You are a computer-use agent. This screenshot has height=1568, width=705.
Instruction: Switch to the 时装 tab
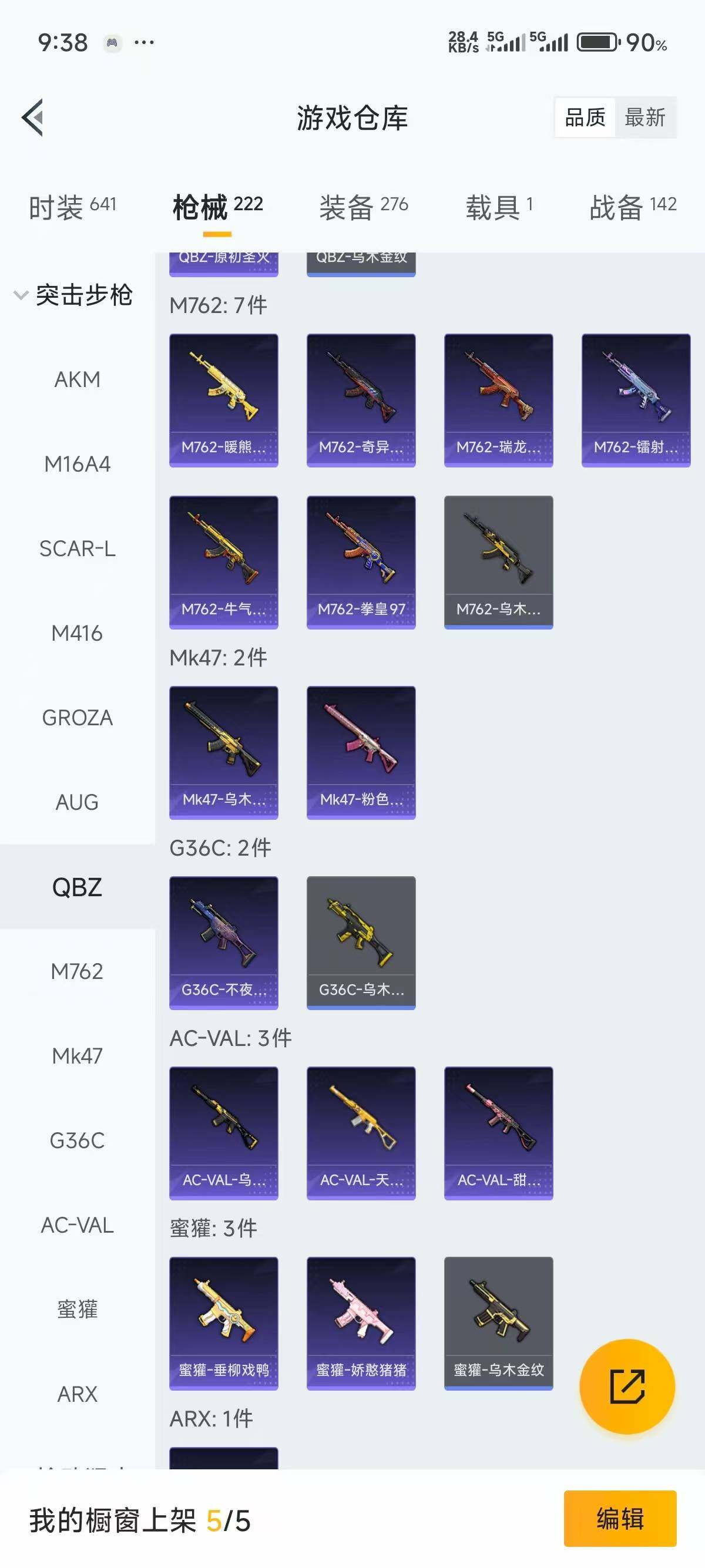coord(72,207)
